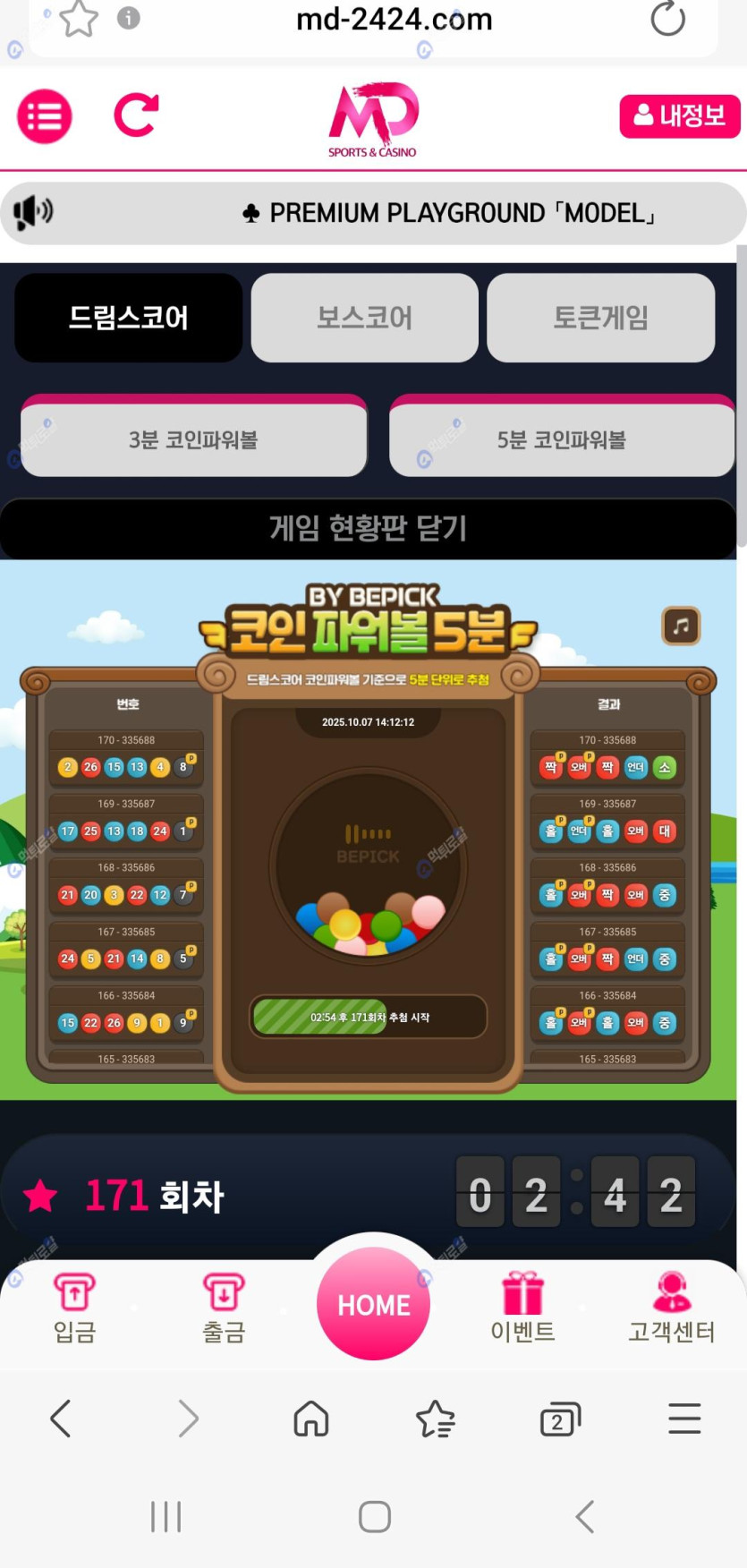The width and height of the screenshot is (747, 1568).
Task: Open the browser menu
Action: pos(684,1419)
